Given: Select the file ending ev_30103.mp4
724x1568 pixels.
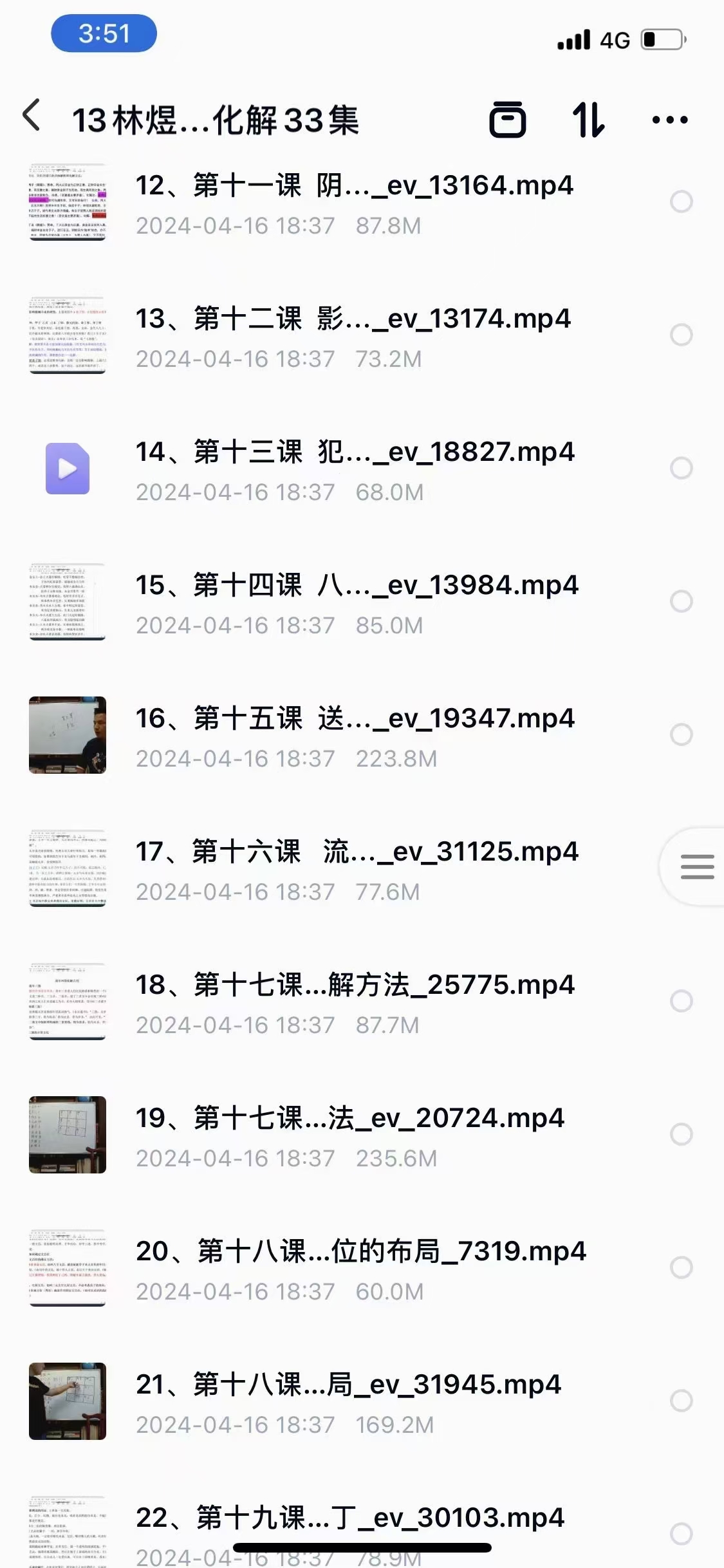Looking at the screenshot, I should 681,1533.
